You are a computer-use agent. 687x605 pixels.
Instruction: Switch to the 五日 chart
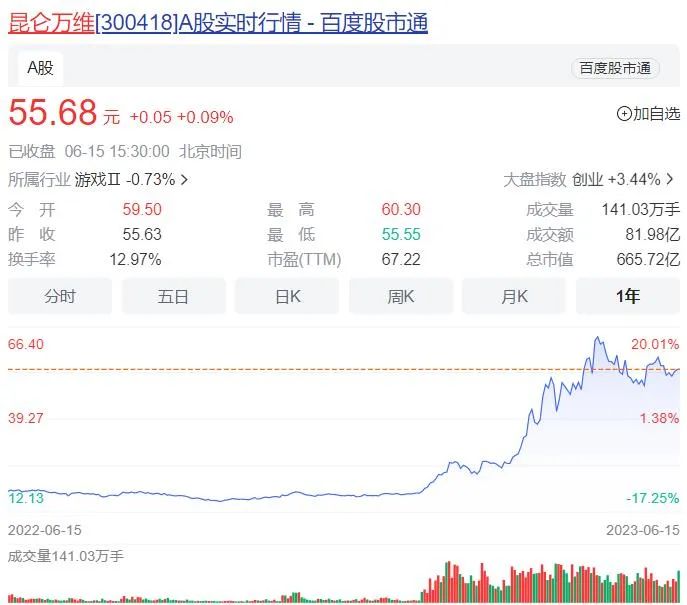(174, 297)
